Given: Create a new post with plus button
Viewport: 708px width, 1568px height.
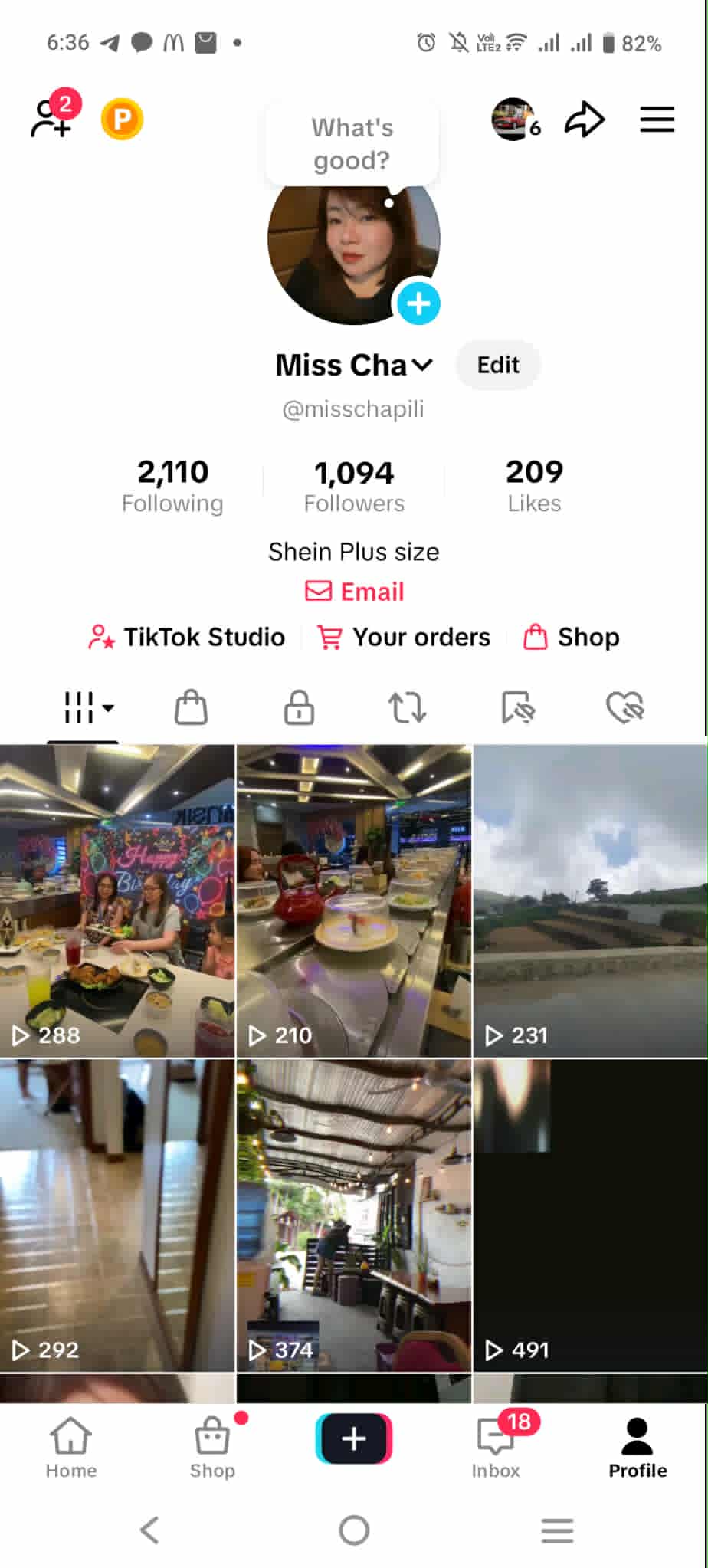Looking at the screenshot, I should tap(354, 1438).
